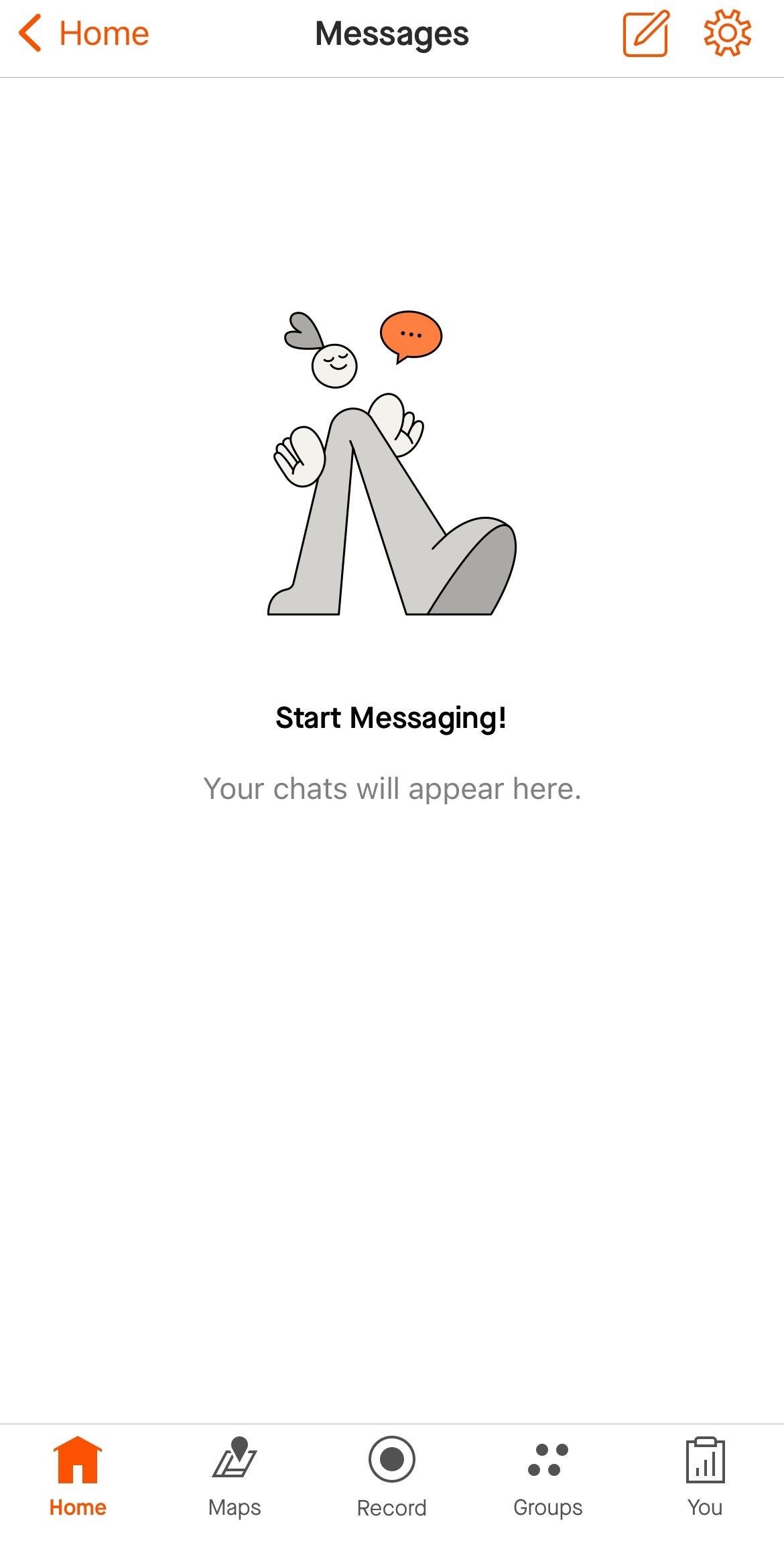
Task: Open message settings gear
Action: click(x=727, y=34)
